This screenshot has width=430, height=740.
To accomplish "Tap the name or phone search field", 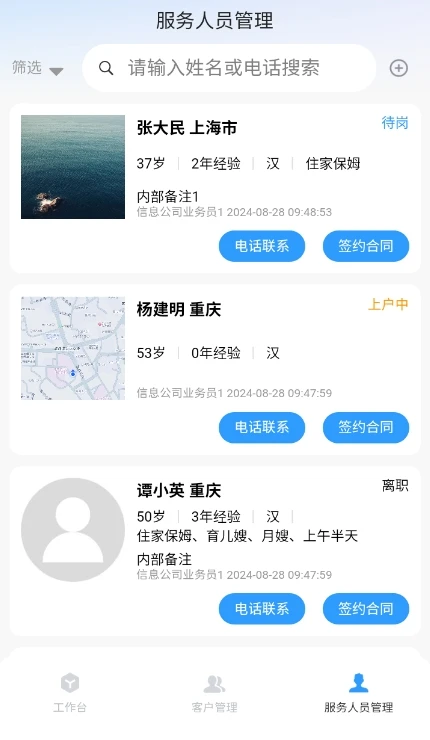I will (x=229, y=68).
